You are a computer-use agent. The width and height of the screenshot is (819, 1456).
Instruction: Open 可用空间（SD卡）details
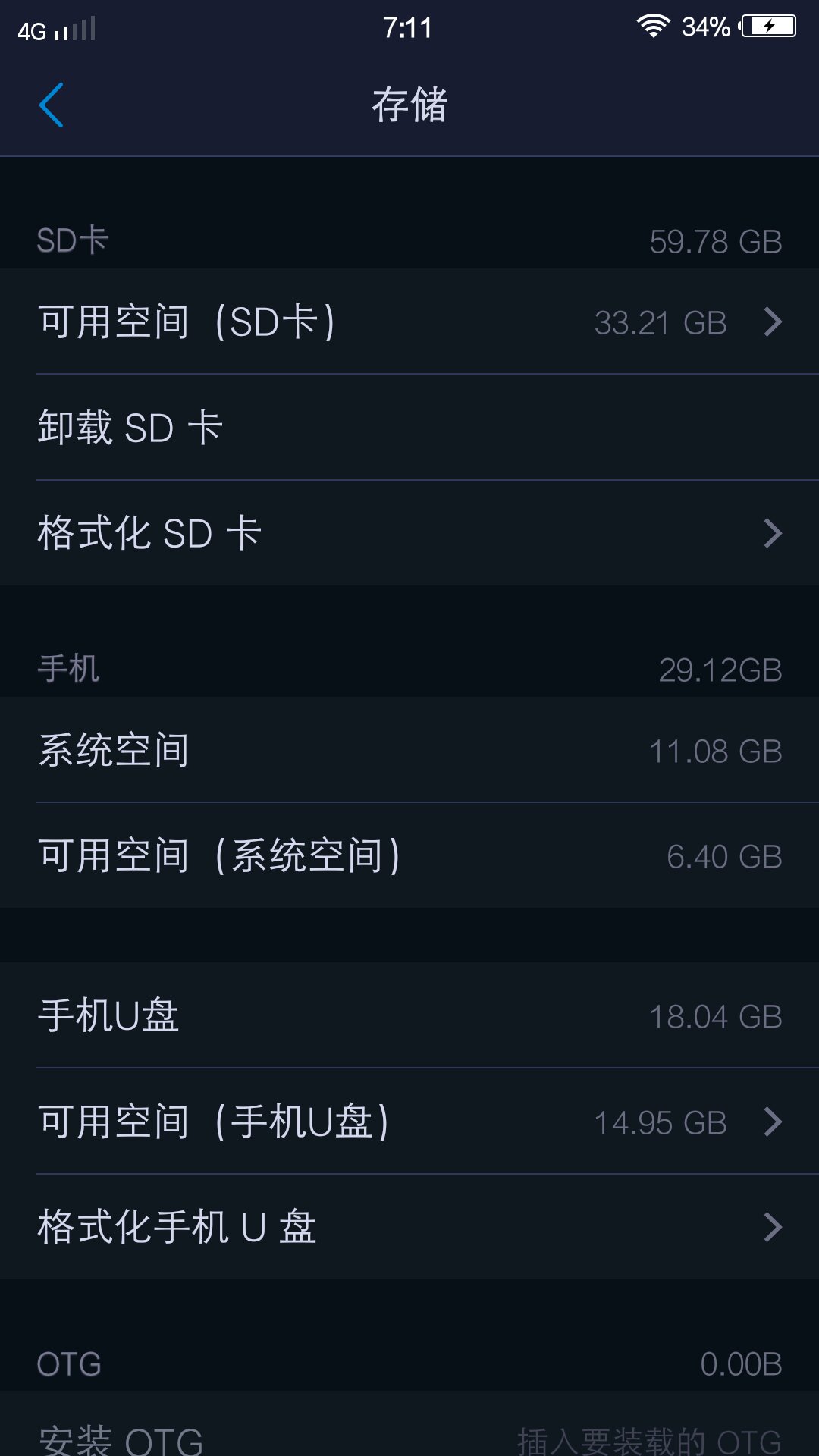click(409, 322)
